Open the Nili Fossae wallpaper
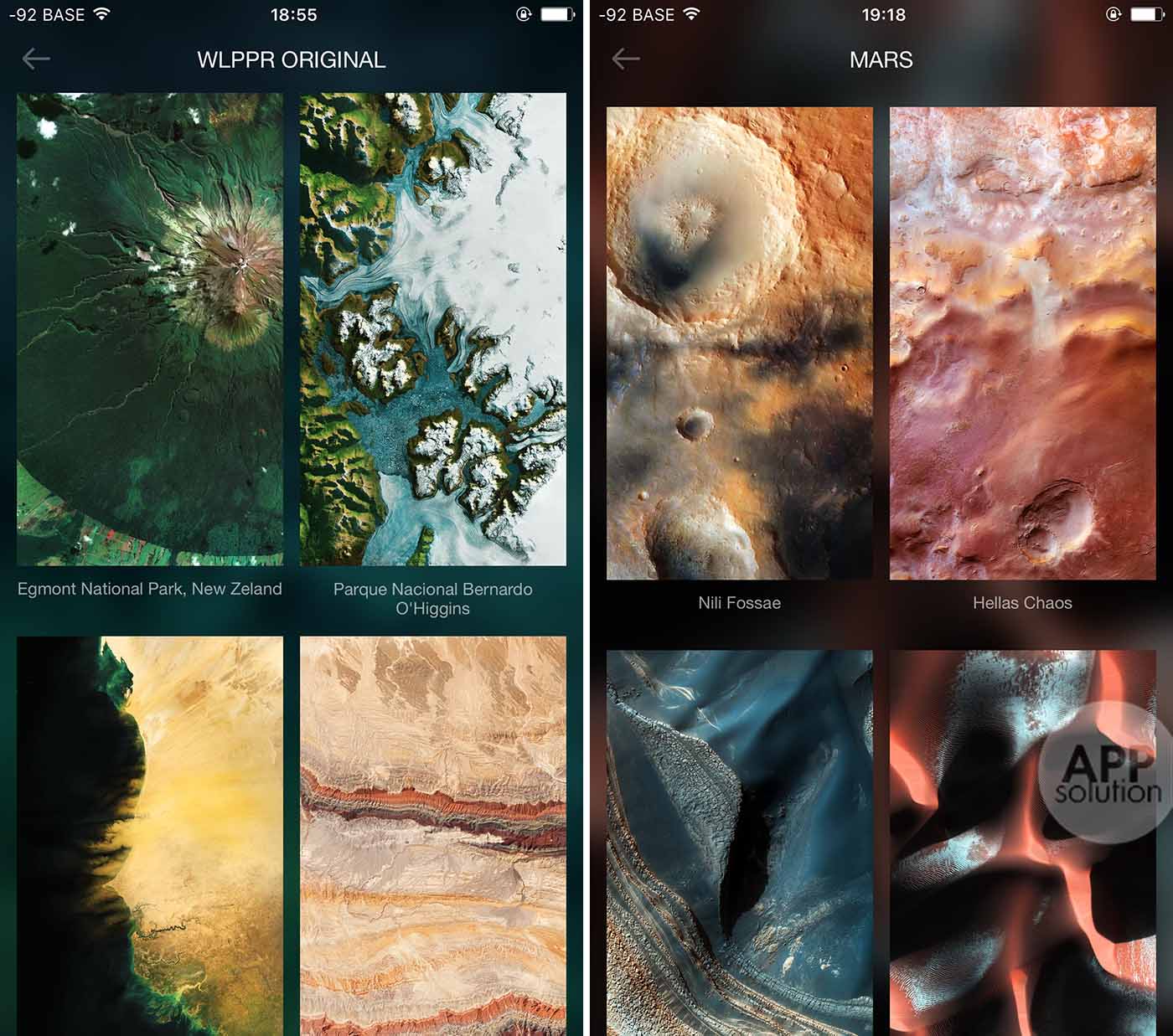 (739, 343)
